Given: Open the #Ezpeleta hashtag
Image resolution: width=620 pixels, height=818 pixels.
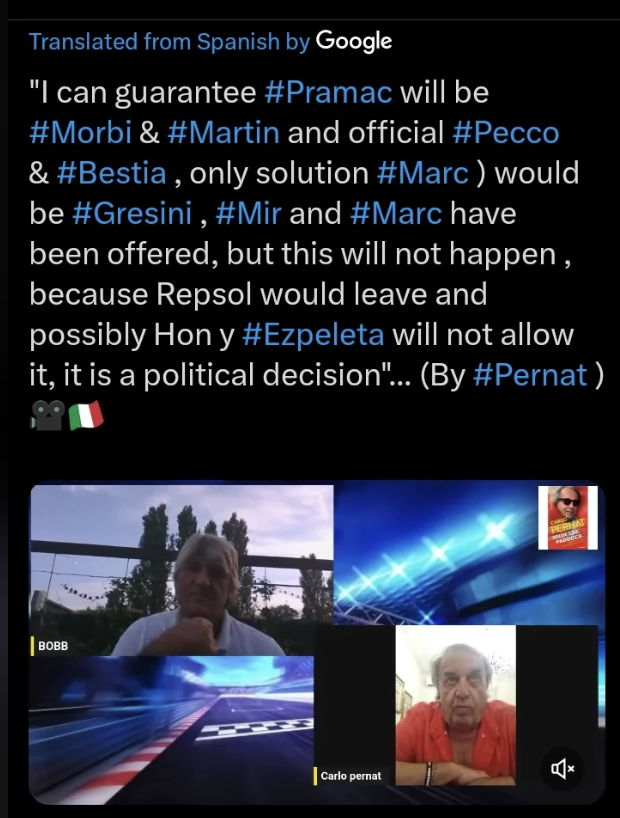Looking at the screenshot, I should pyautogui.click(x=318, y=333).
